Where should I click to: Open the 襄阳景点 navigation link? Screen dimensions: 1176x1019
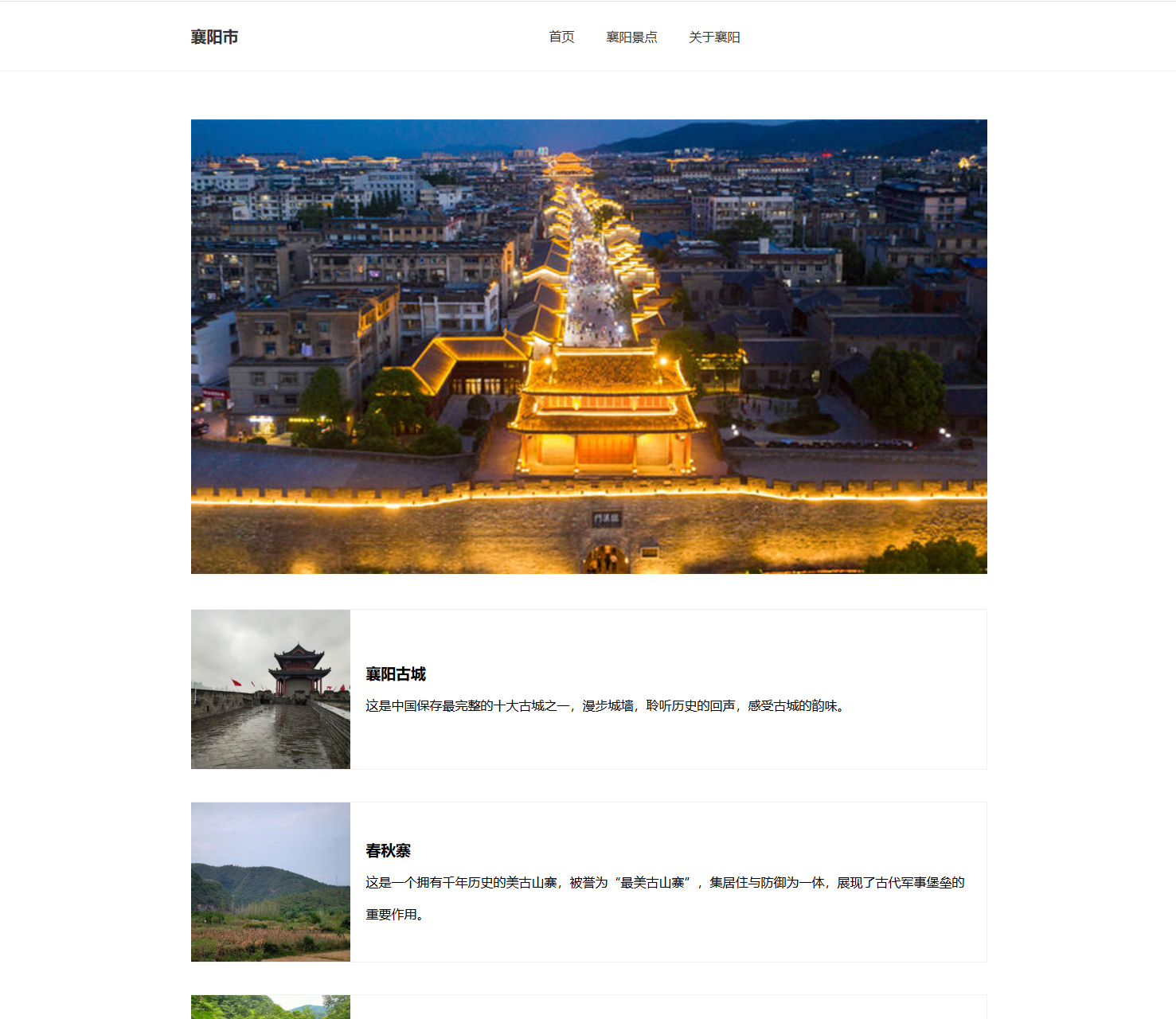(631, 37)
